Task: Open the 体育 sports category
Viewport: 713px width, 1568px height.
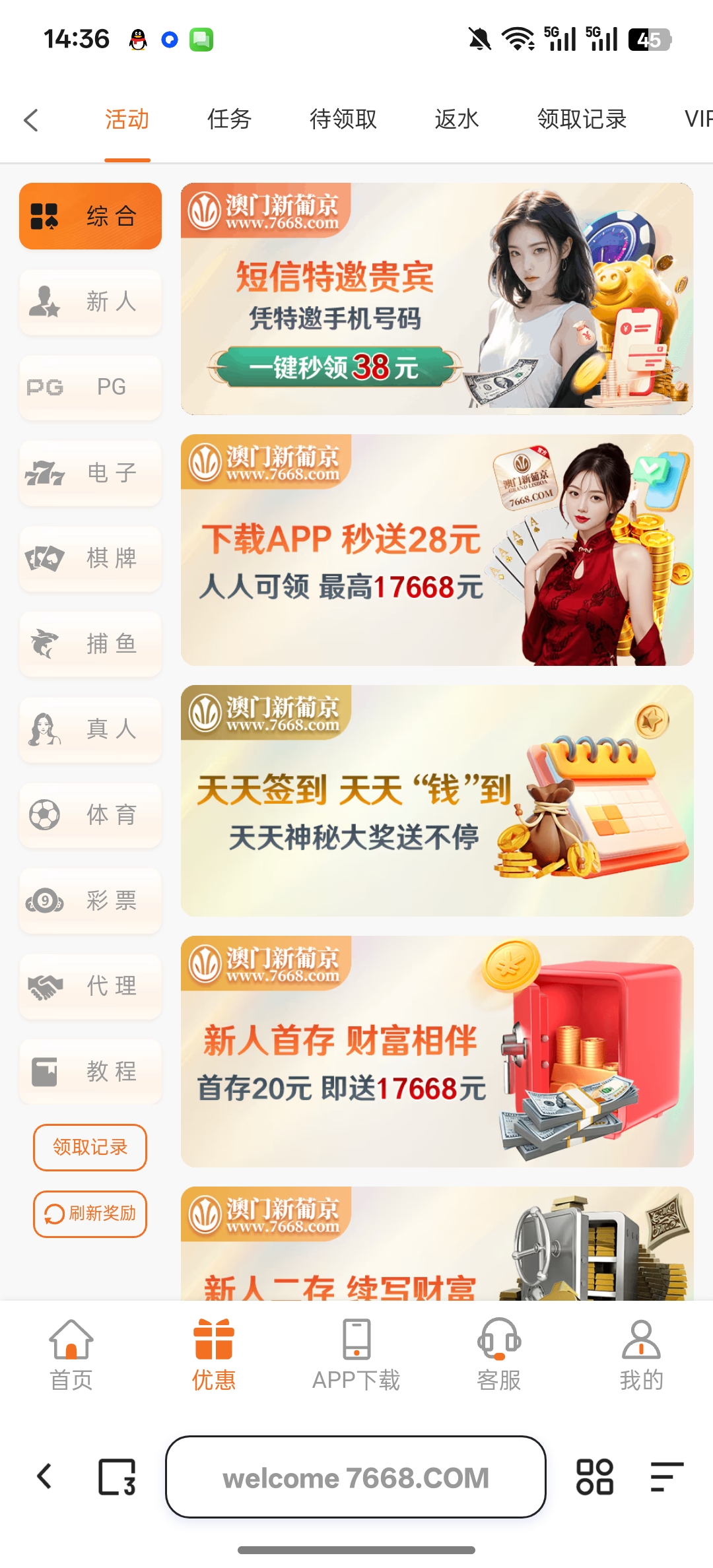Action: click(90, 816)
